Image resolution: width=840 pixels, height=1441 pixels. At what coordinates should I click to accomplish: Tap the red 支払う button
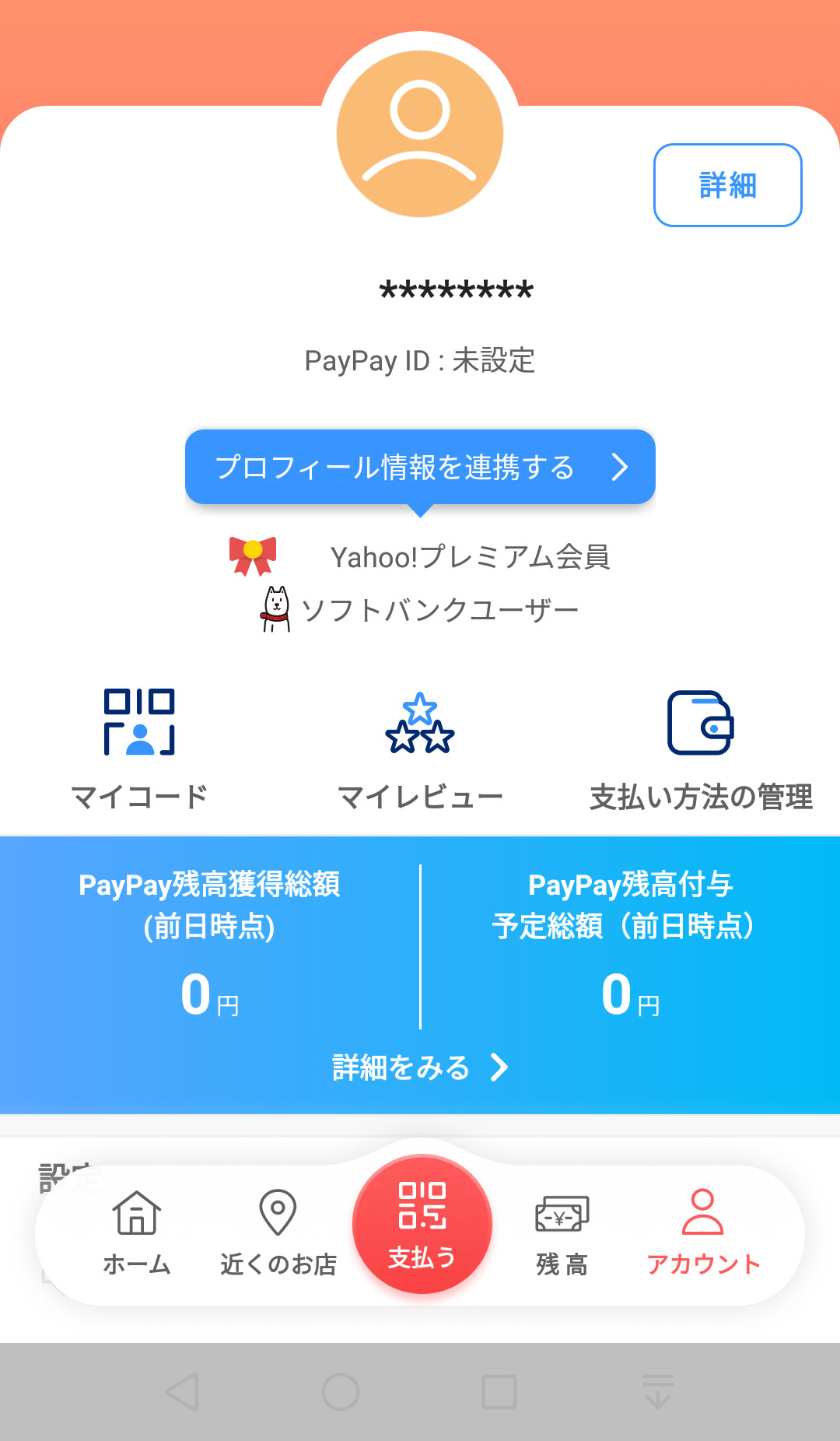(422, 1224)
